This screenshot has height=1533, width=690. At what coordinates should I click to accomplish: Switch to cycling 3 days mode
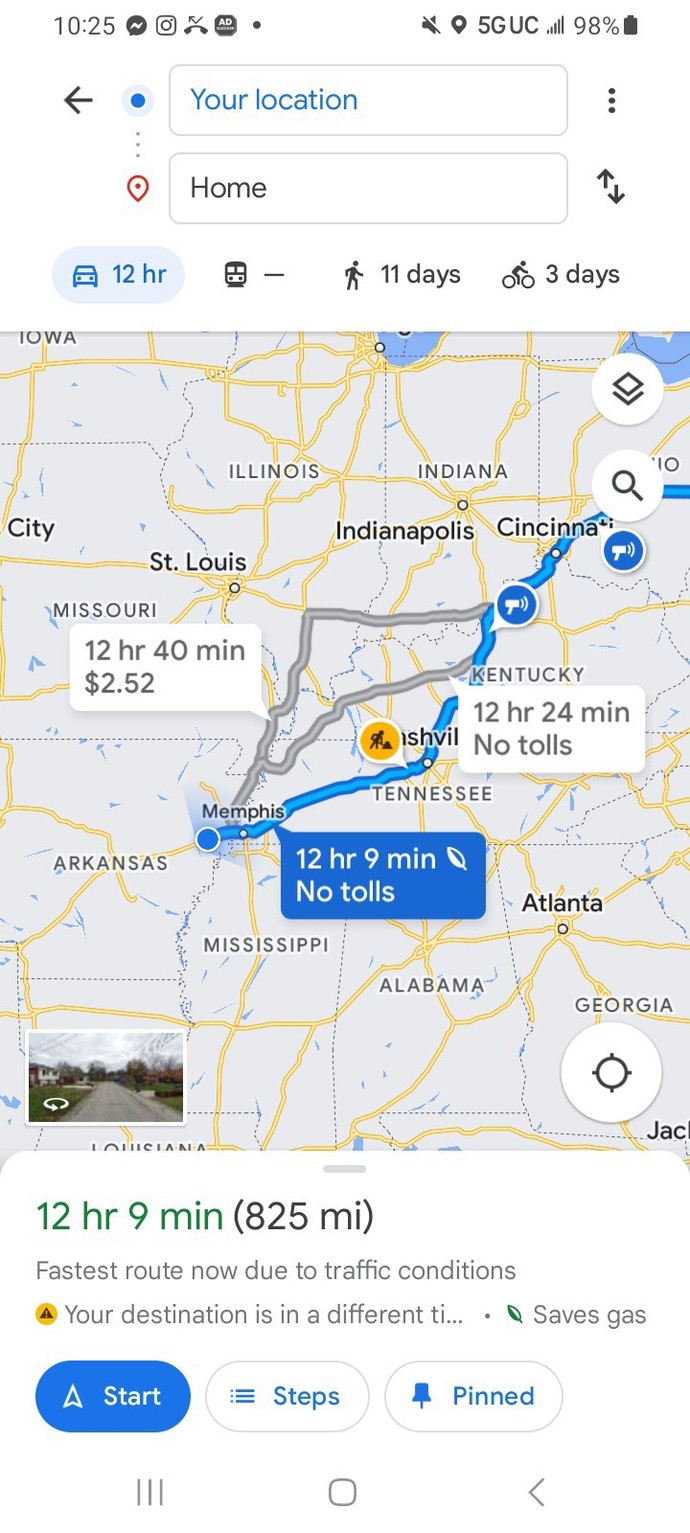(x=561, y=275)
